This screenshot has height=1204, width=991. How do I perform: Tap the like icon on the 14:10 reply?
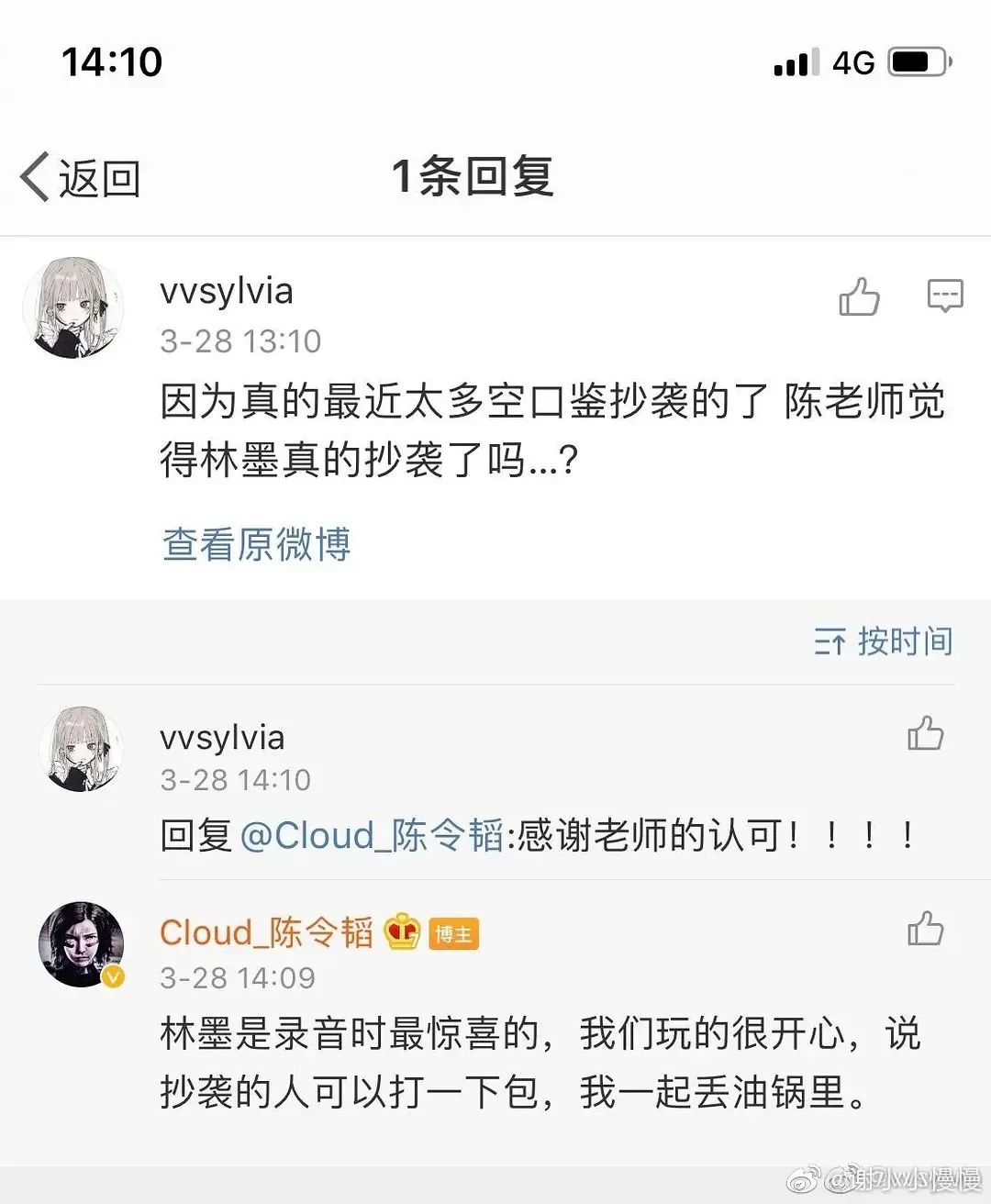[x=926, y=734]
